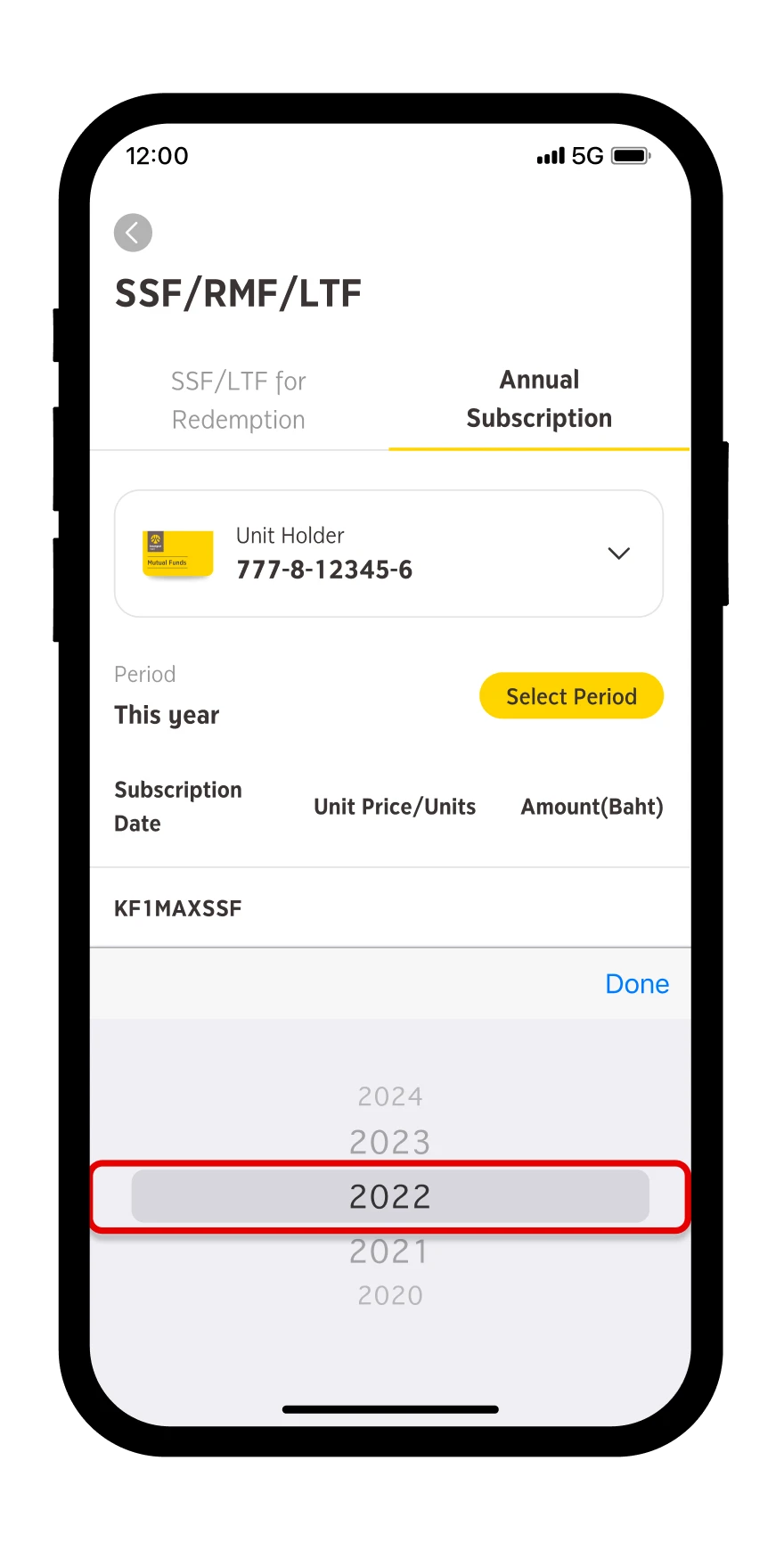Confirm the year picker with Done
The height and width of the screenshot is (1551, 784).
pyautogui.click(x=636, y=984)
